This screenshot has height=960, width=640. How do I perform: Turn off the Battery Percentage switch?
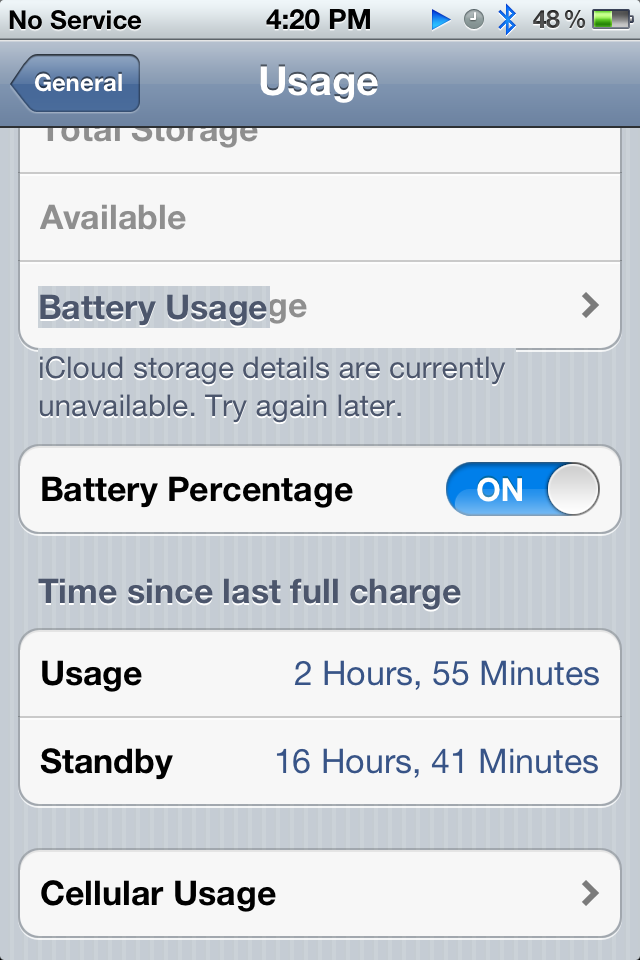(522, 490)
